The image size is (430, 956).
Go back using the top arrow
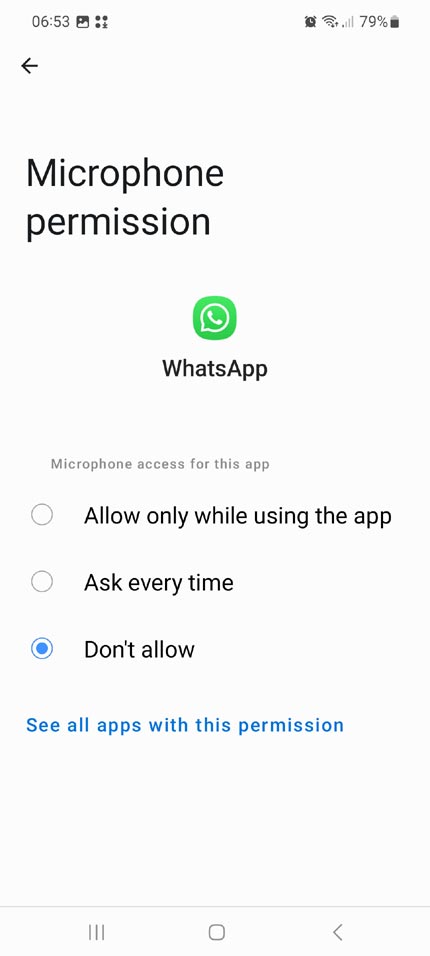[x=29, y=66]
